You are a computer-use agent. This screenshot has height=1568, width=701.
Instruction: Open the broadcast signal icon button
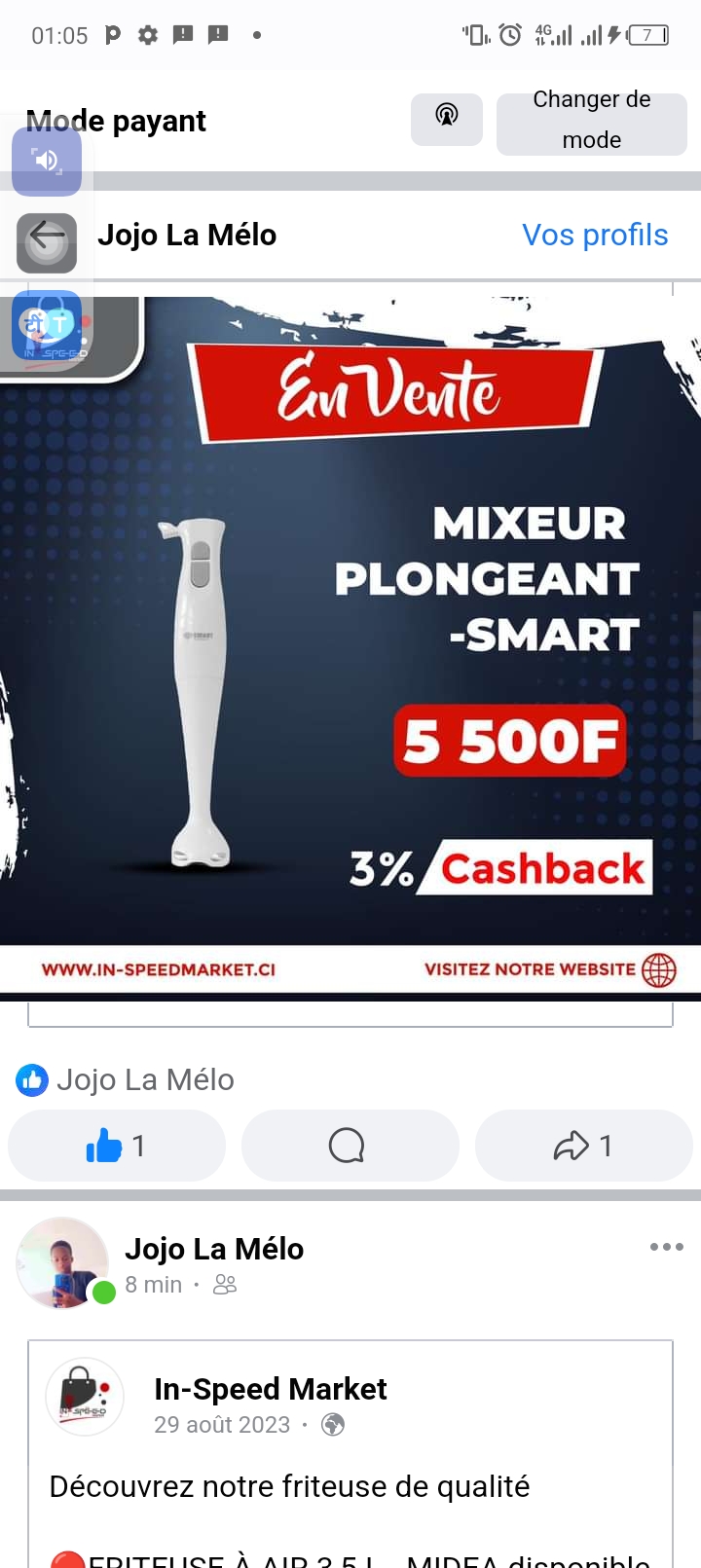pyautogui.click(x=447, y=119)
